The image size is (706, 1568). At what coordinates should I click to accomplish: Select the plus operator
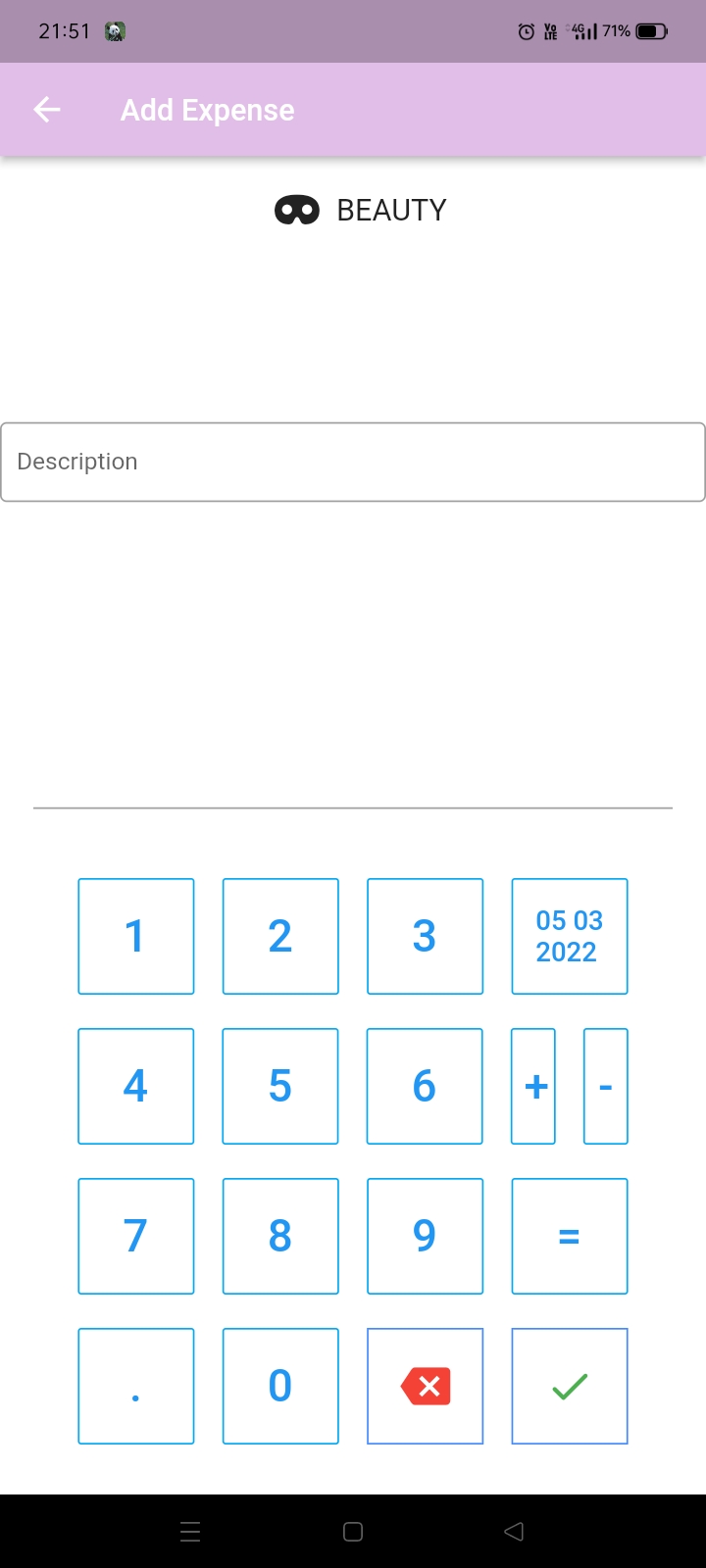pos(533,1086)
